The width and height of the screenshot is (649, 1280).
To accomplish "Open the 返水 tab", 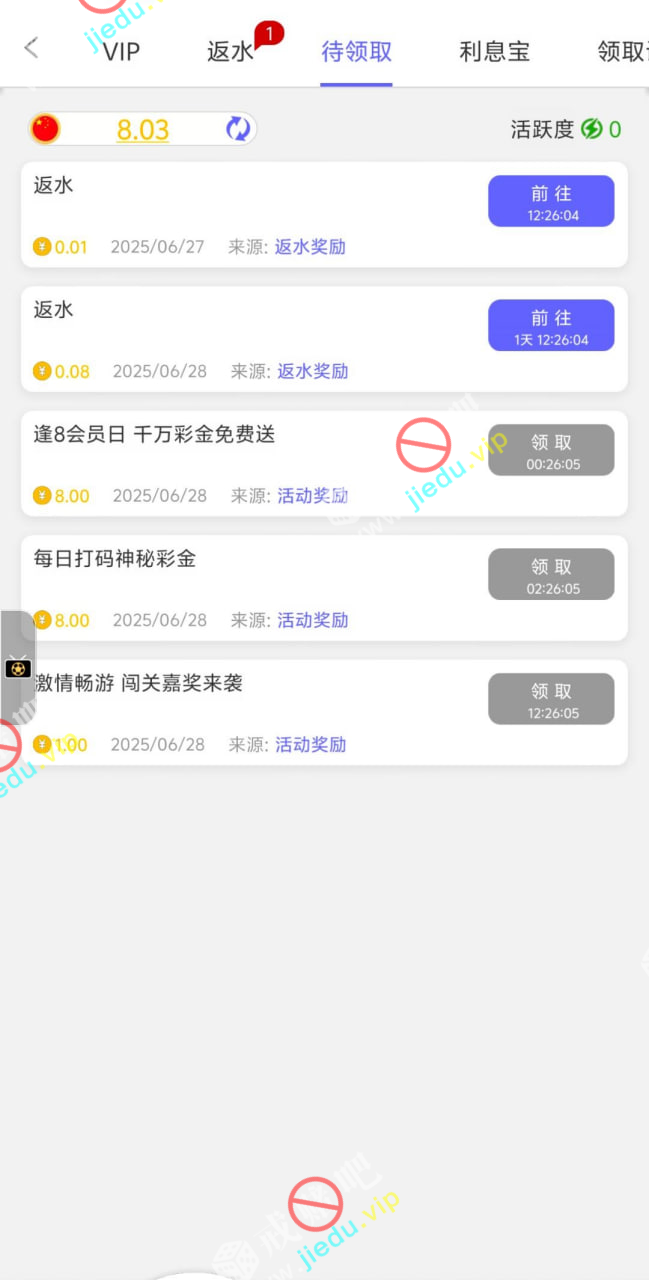I will pos(231,52).
